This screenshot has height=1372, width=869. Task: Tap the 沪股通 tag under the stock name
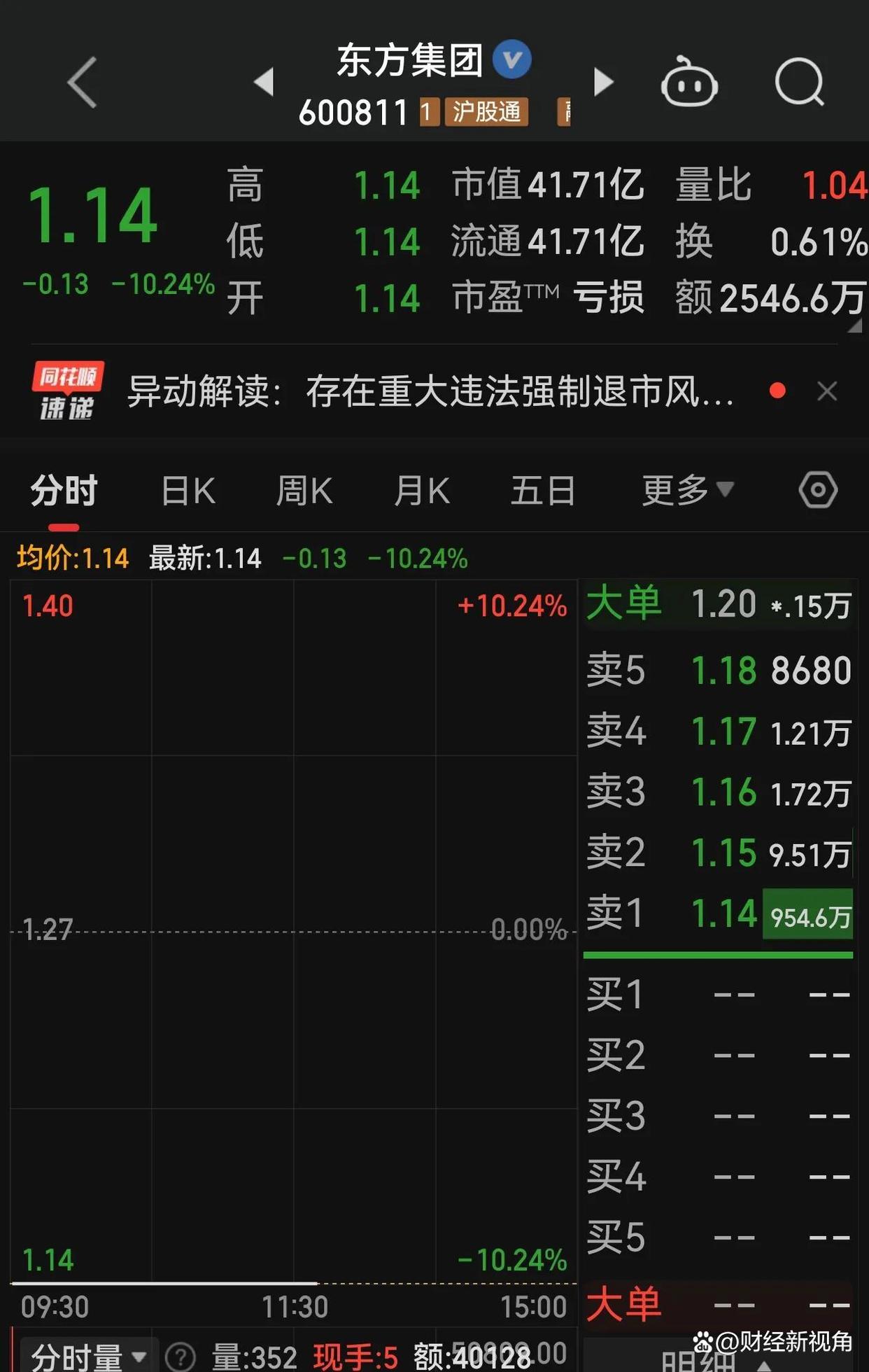pyautogui.click(x=487, y=112)
